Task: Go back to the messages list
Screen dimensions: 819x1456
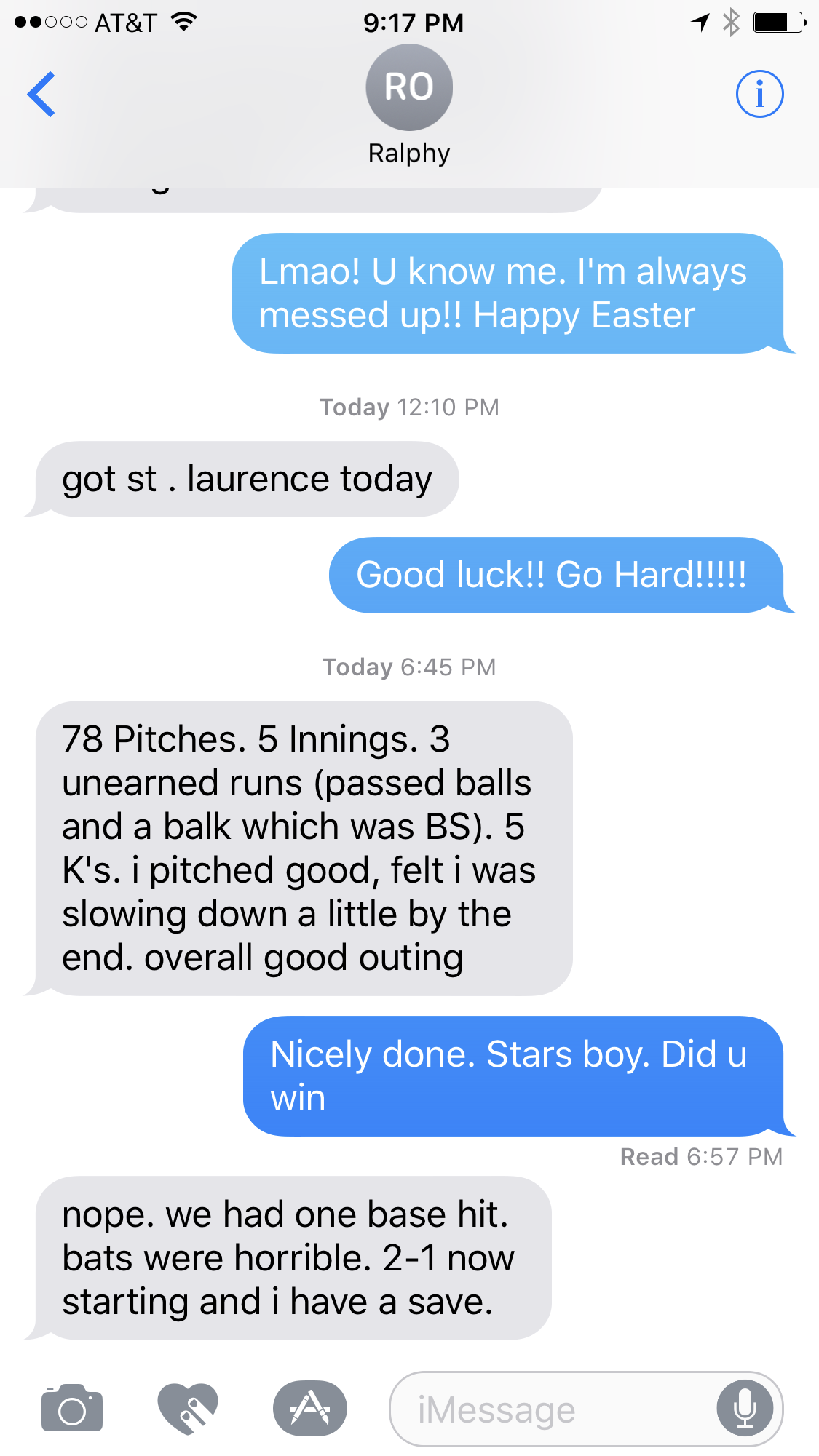Action: point(41,94)
